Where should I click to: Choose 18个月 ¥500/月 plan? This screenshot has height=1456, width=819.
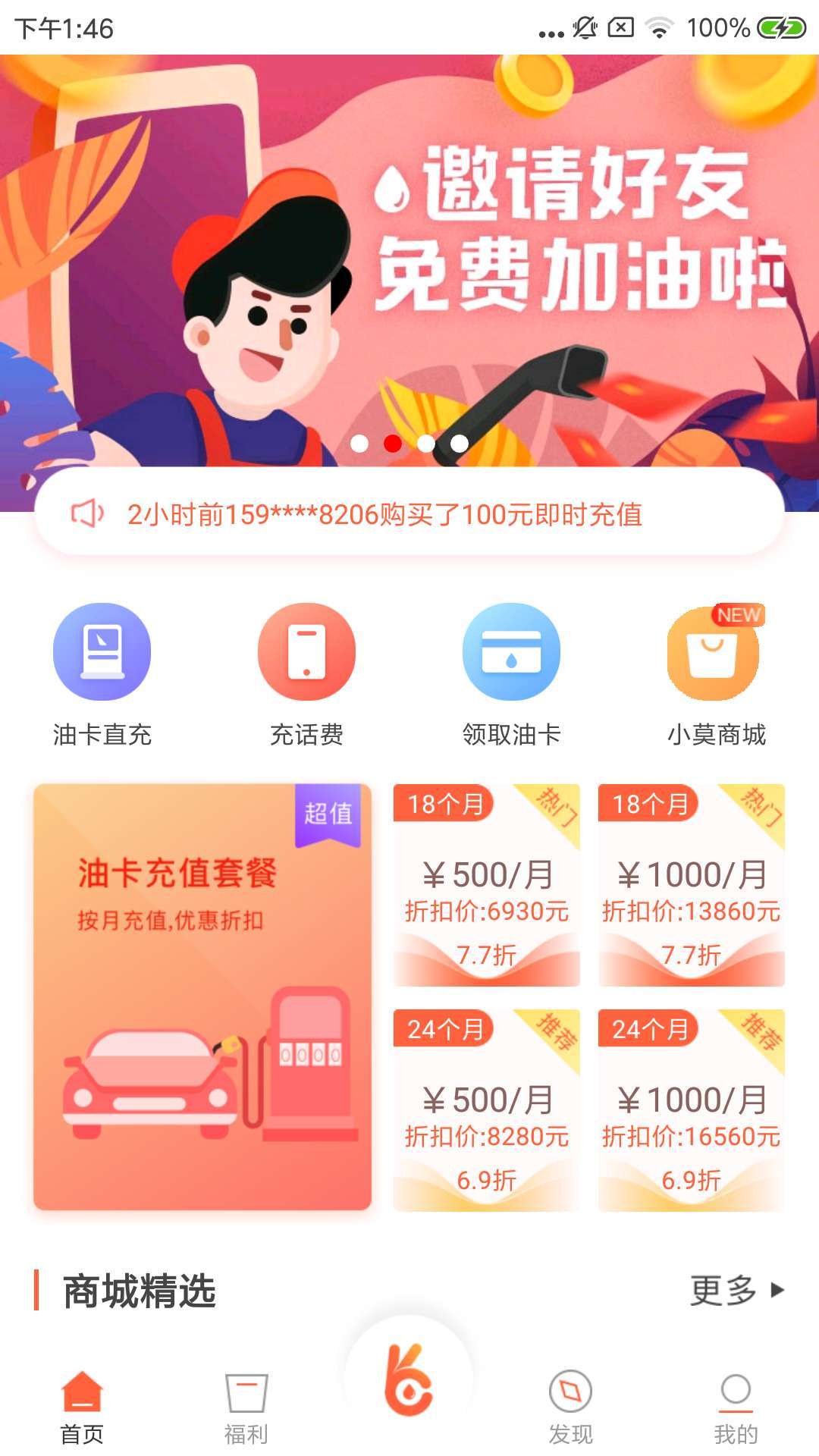pyautogui.click(x=487, y=885)
